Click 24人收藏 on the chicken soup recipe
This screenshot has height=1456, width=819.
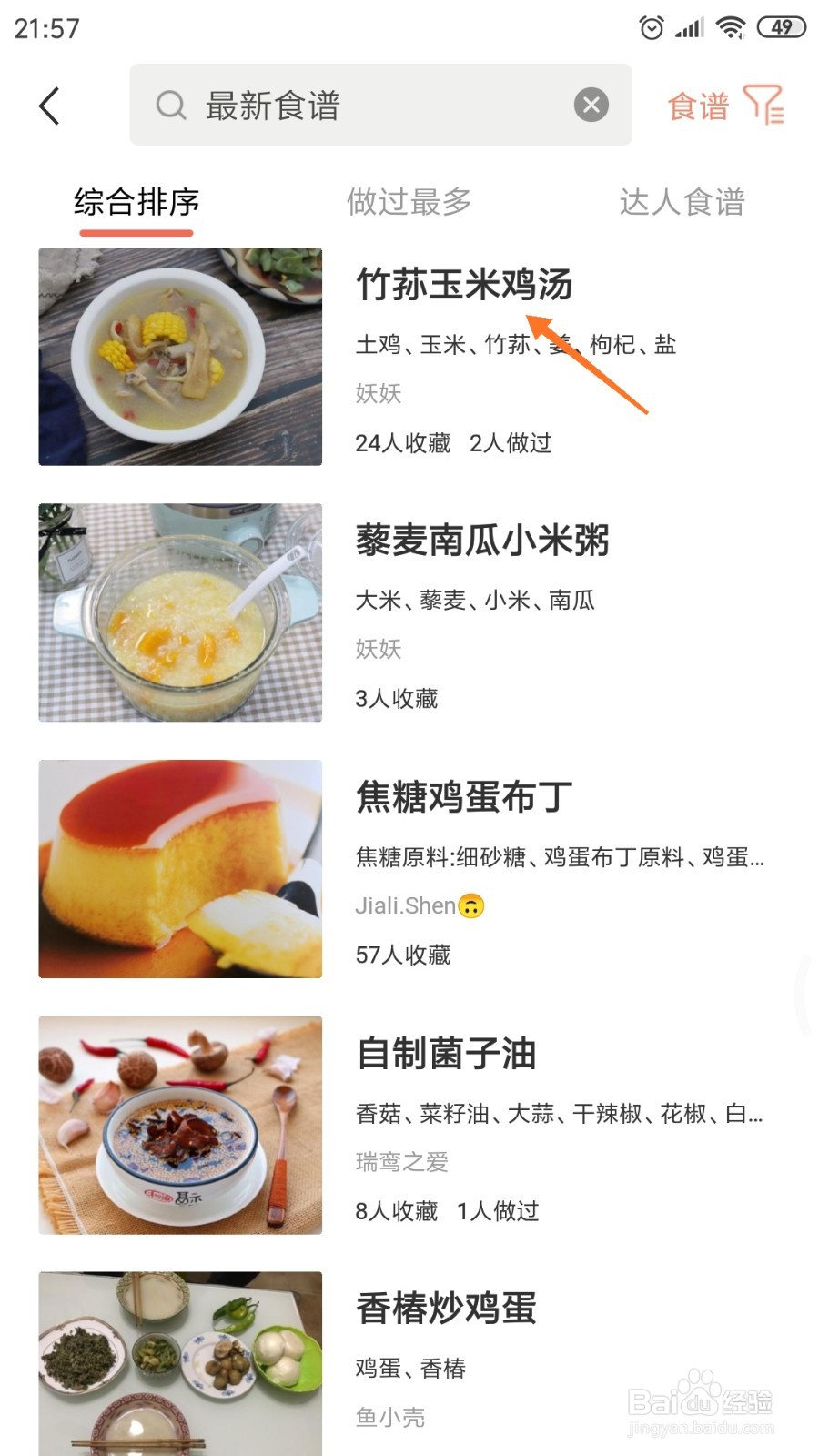403,443
